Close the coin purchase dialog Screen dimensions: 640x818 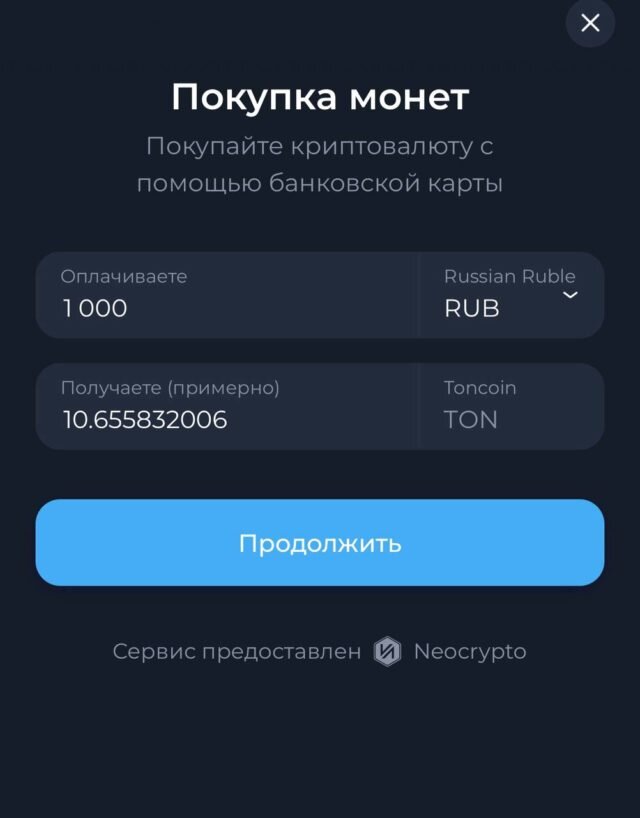coord(590,23)
